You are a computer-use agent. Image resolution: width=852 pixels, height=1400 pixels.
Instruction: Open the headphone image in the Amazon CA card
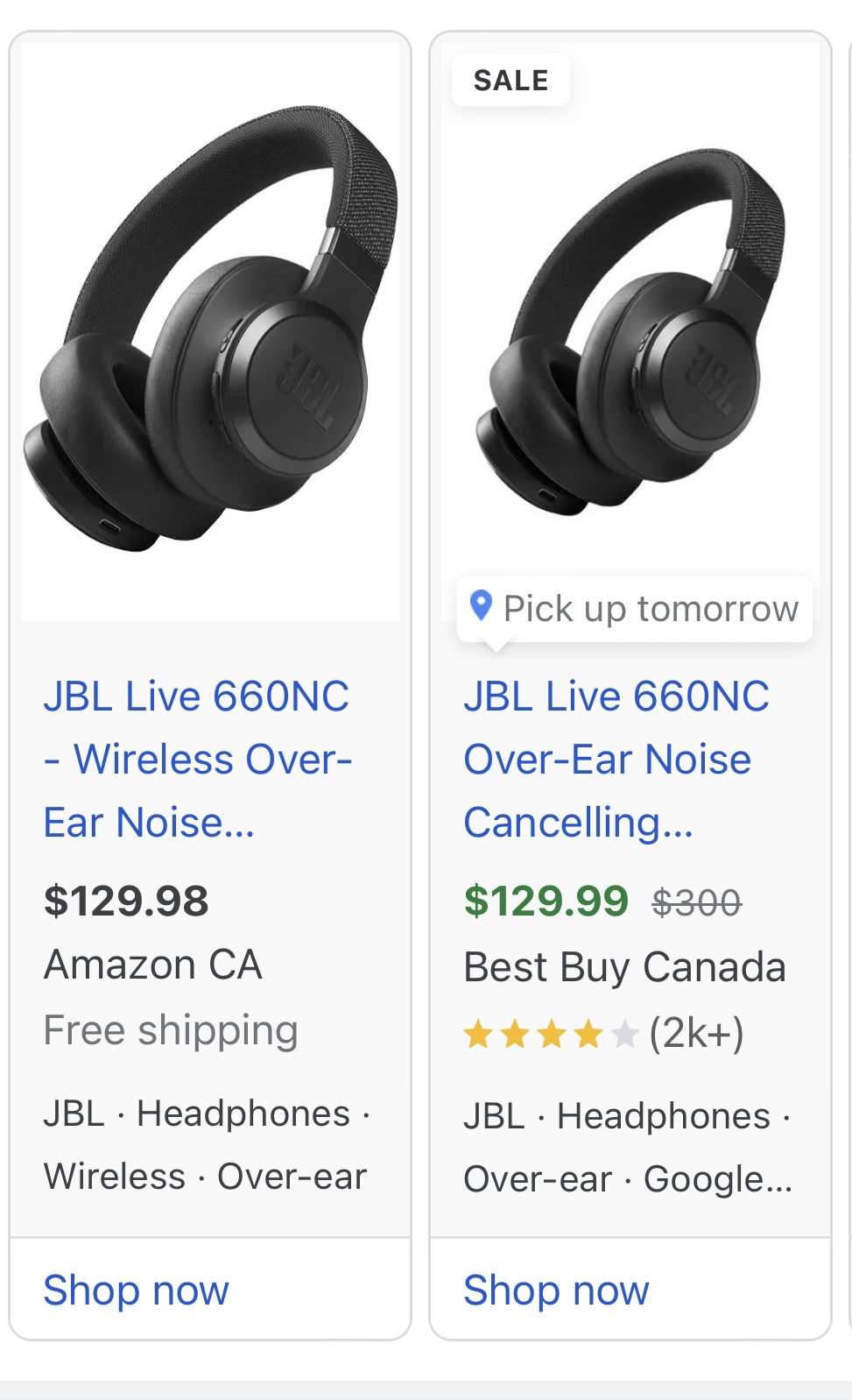point(210,332)
